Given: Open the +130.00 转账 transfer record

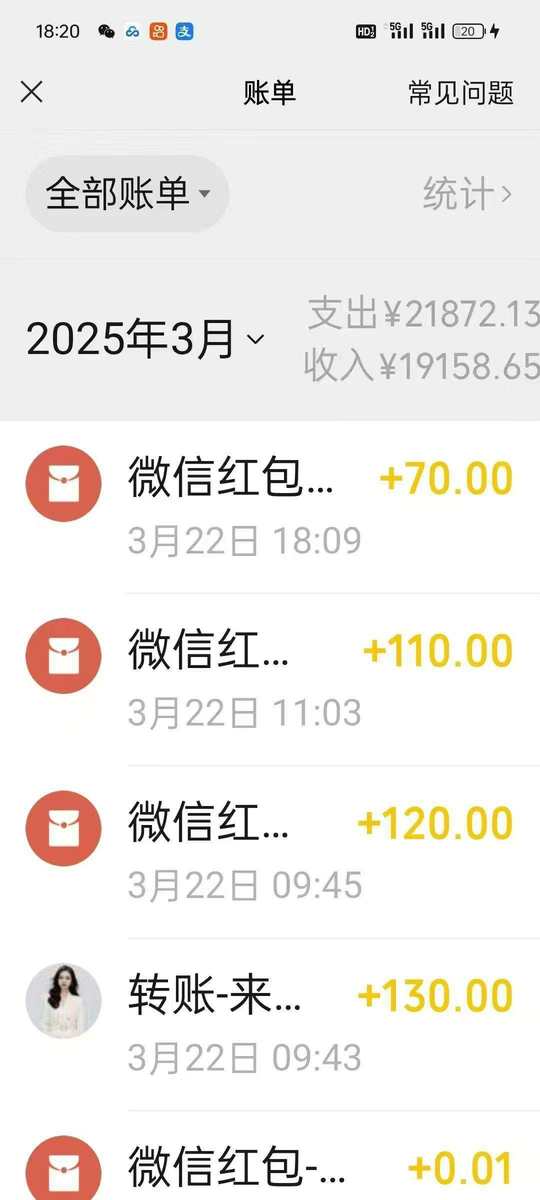Looking at the screenshot, I should click(270, 1024).
